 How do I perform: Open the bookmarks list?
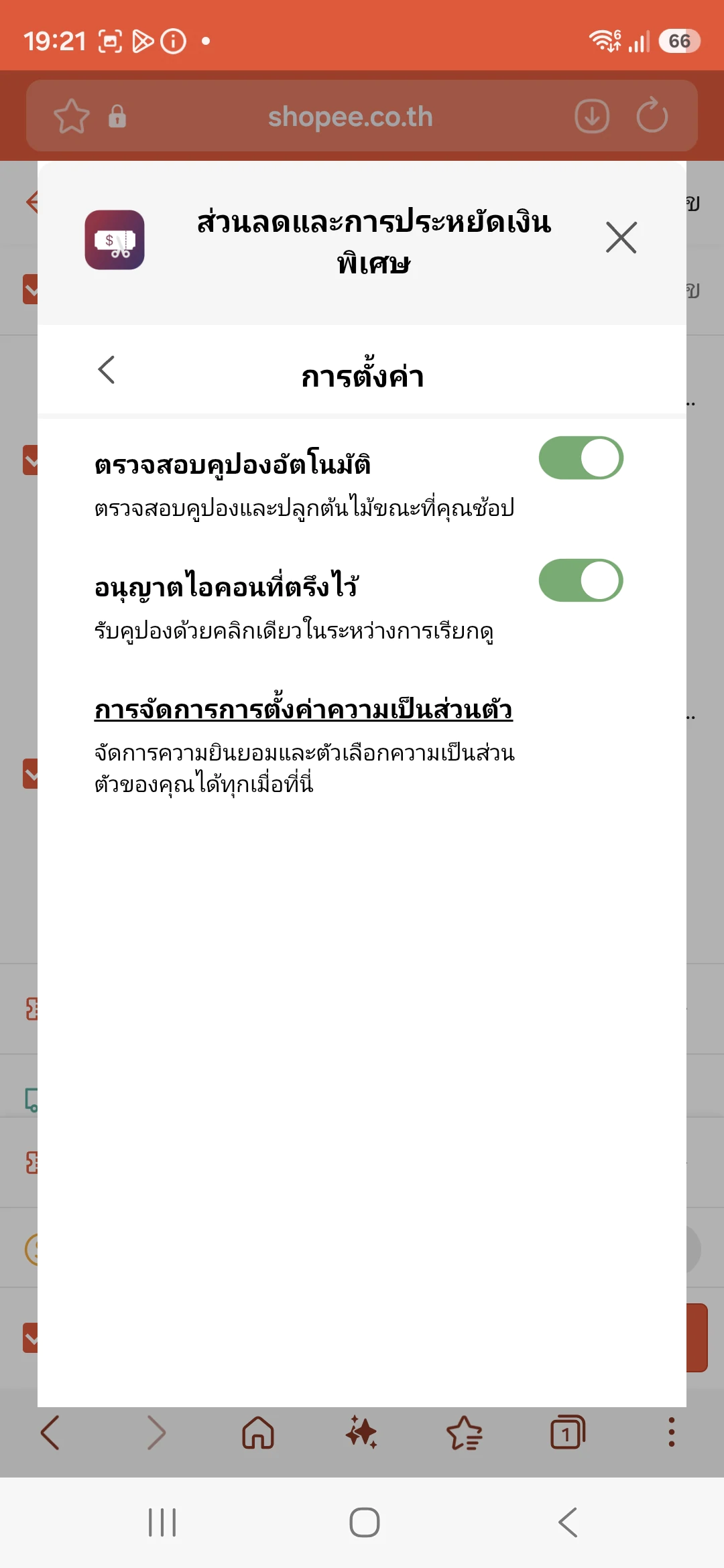pyautogui.click(x=465, y=1433)
